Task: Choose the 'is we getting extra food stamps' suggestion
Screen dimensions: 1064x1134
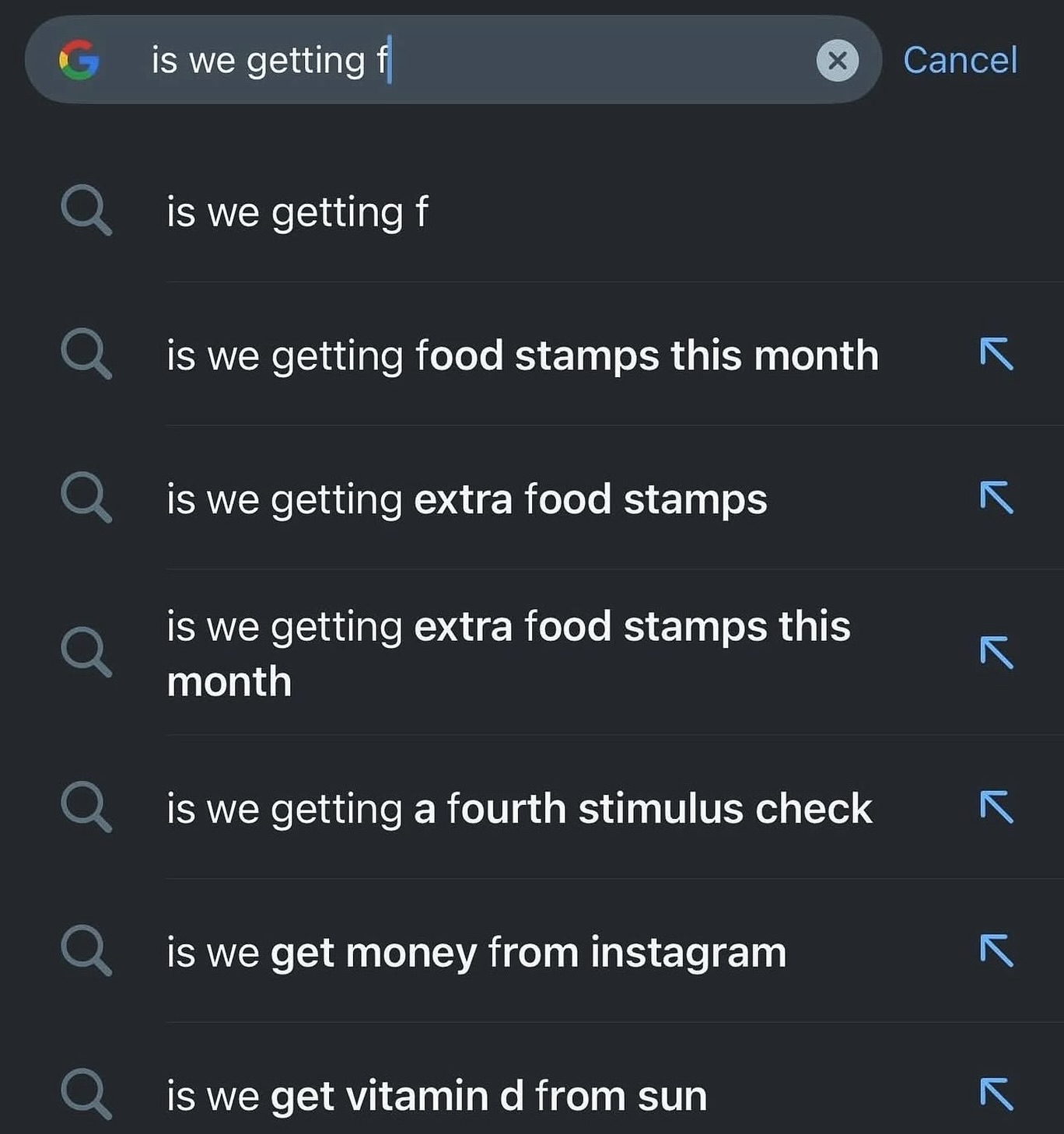Action: point(467,499)
